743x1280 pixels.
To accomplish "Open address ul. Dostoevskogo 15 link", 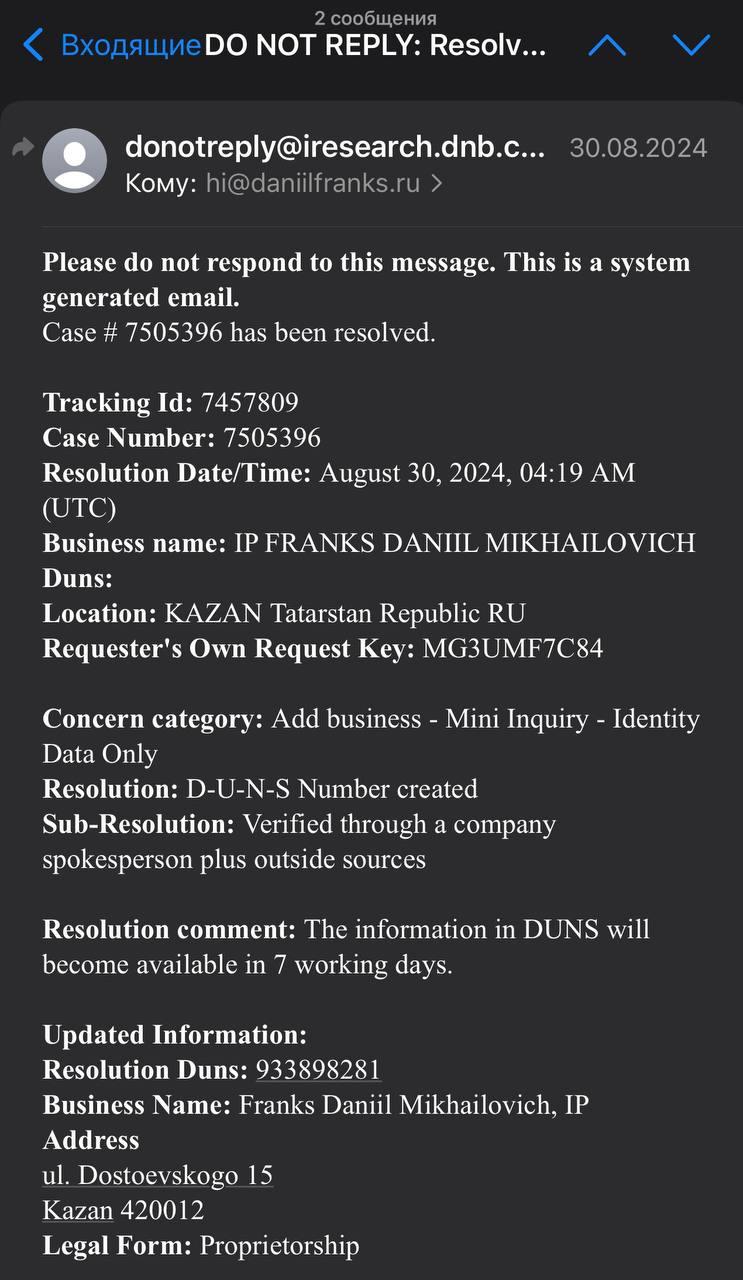I will (157, 1175).
